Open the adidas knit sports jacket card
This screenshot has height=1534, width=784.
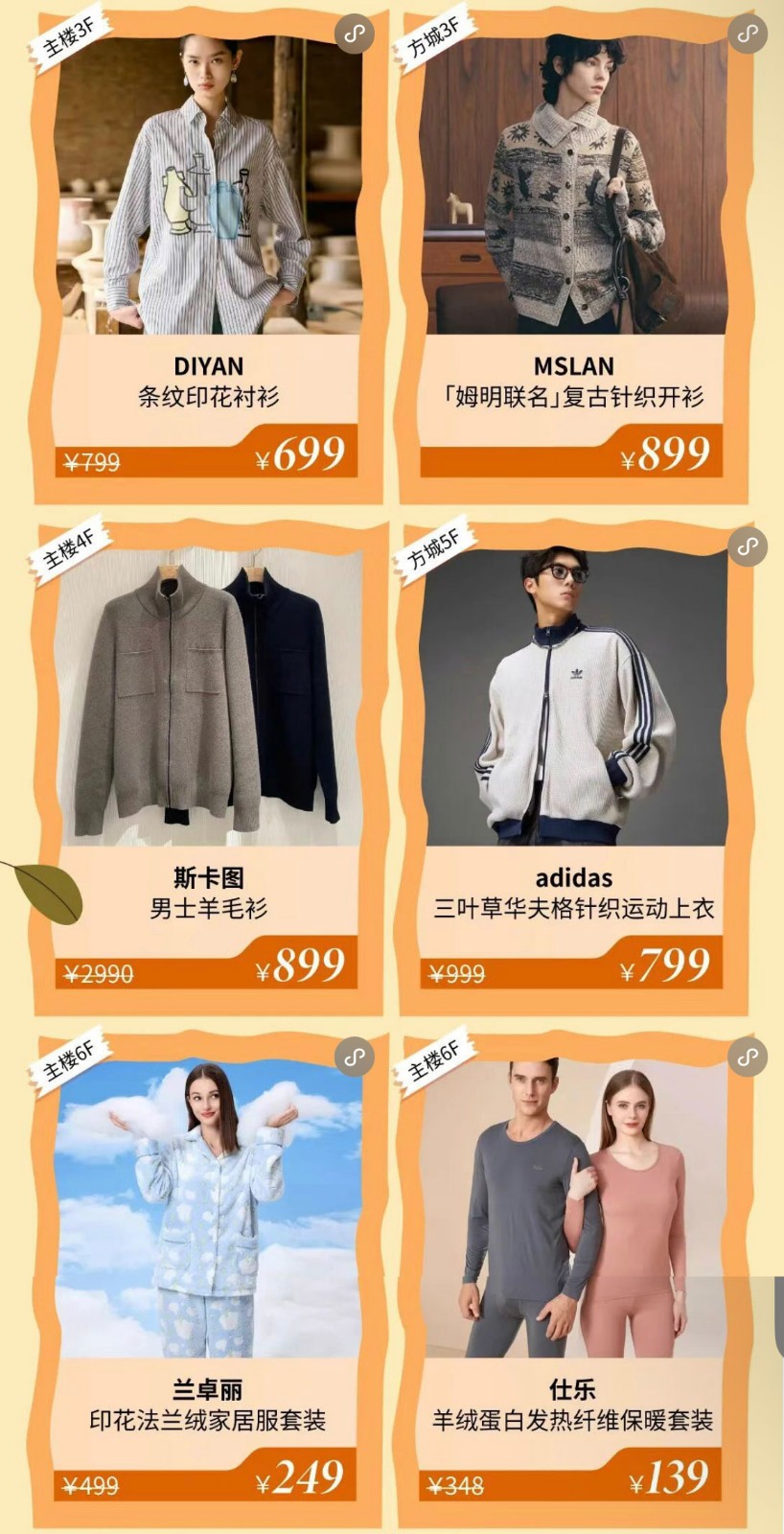click(x=573, y=767)
